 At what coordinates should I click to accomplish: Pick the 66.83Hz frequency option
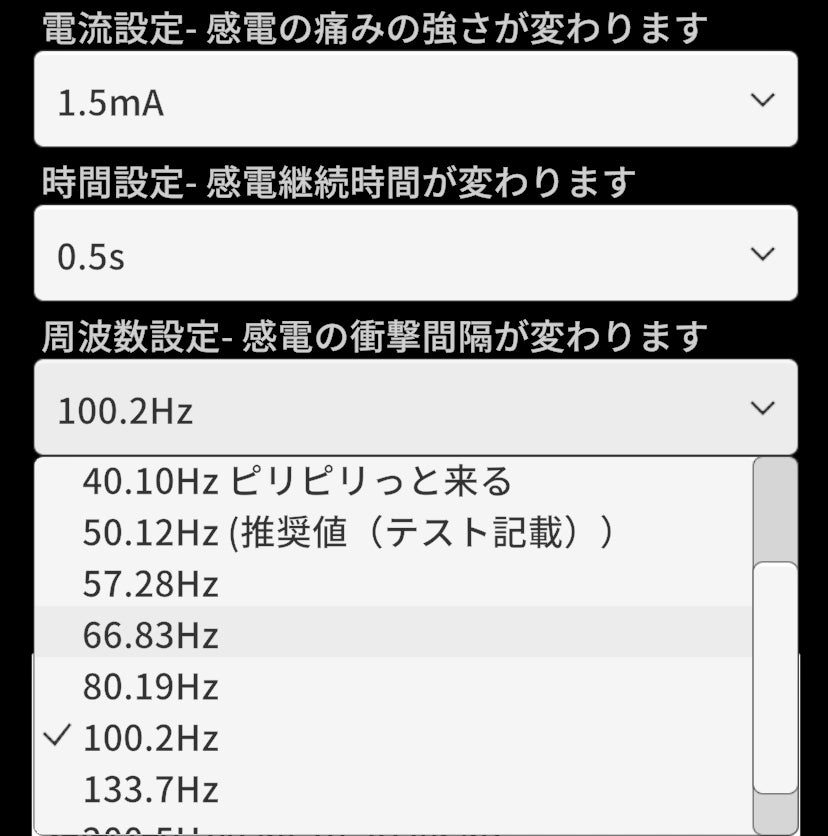(x=150, y=635)
